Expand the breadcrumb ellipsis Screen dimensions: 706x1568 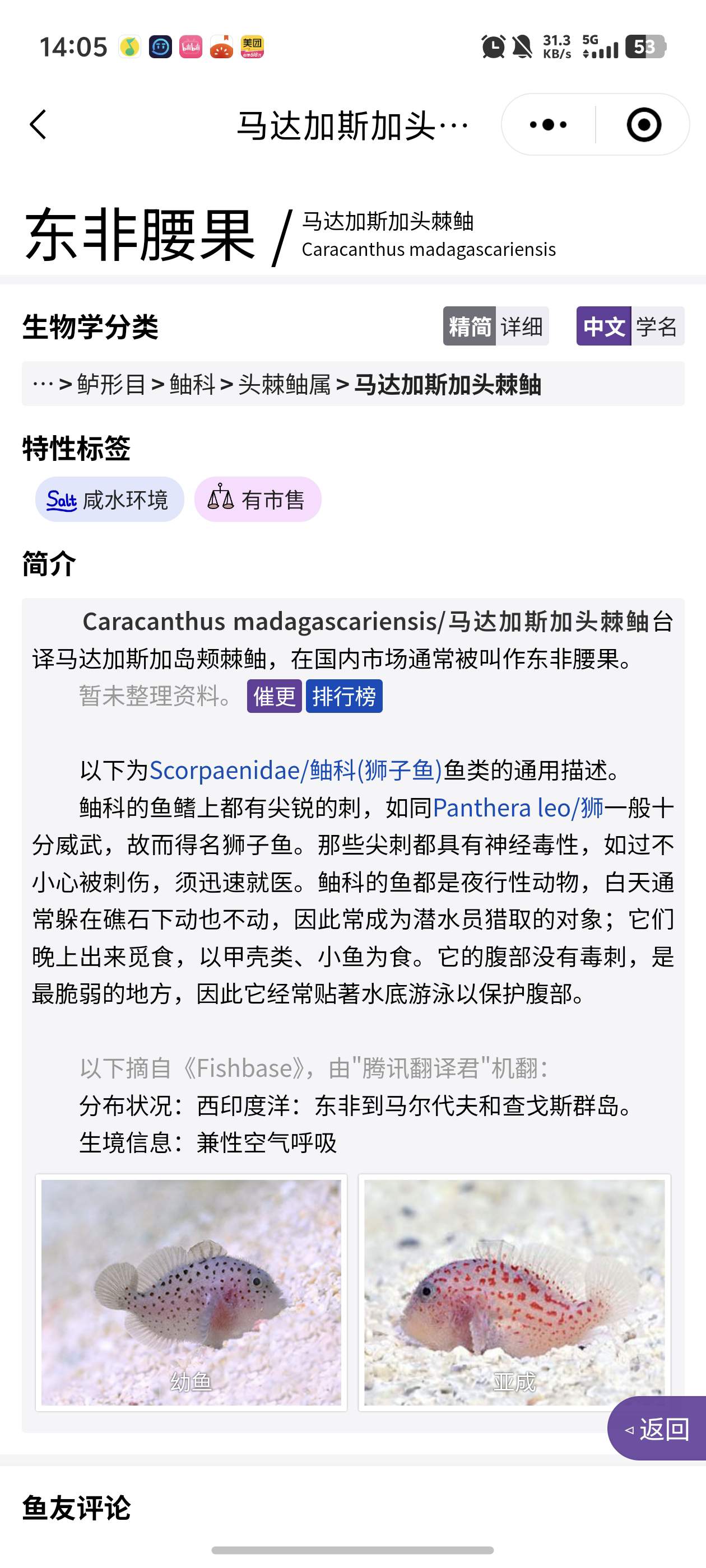43,385
